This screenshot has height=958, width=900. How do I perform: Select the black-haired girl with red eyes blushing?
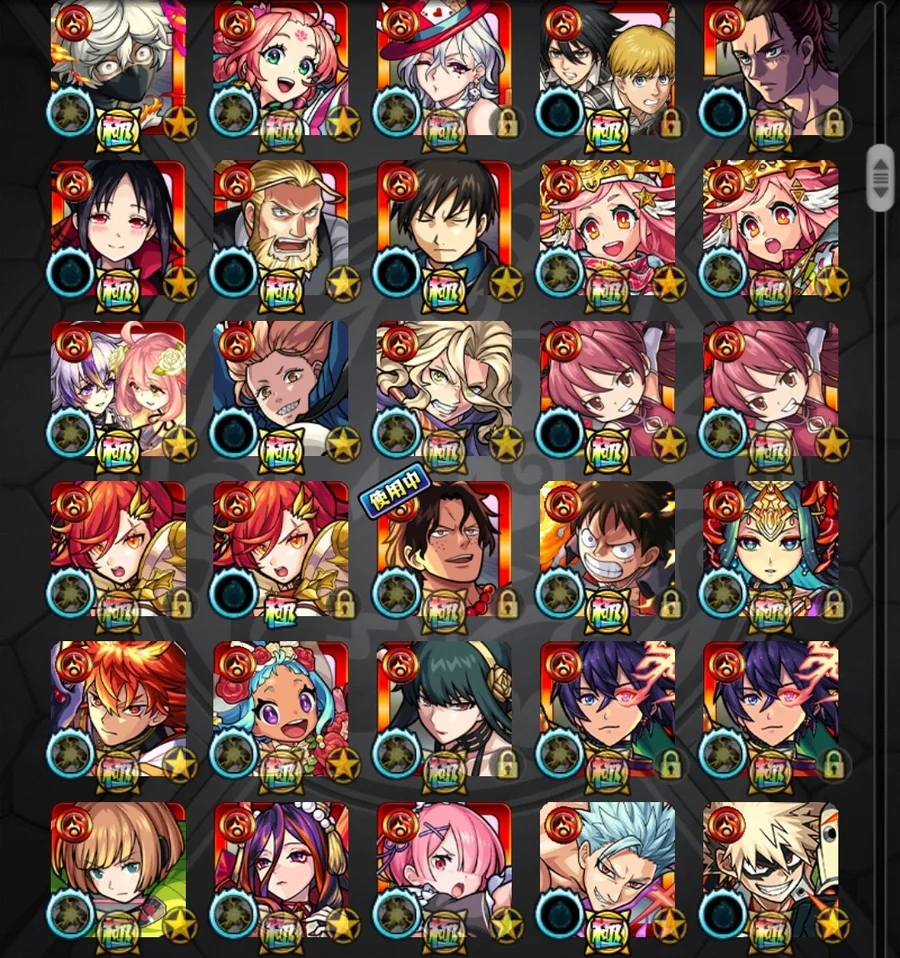pyautogui.click(x=118, y=227)
